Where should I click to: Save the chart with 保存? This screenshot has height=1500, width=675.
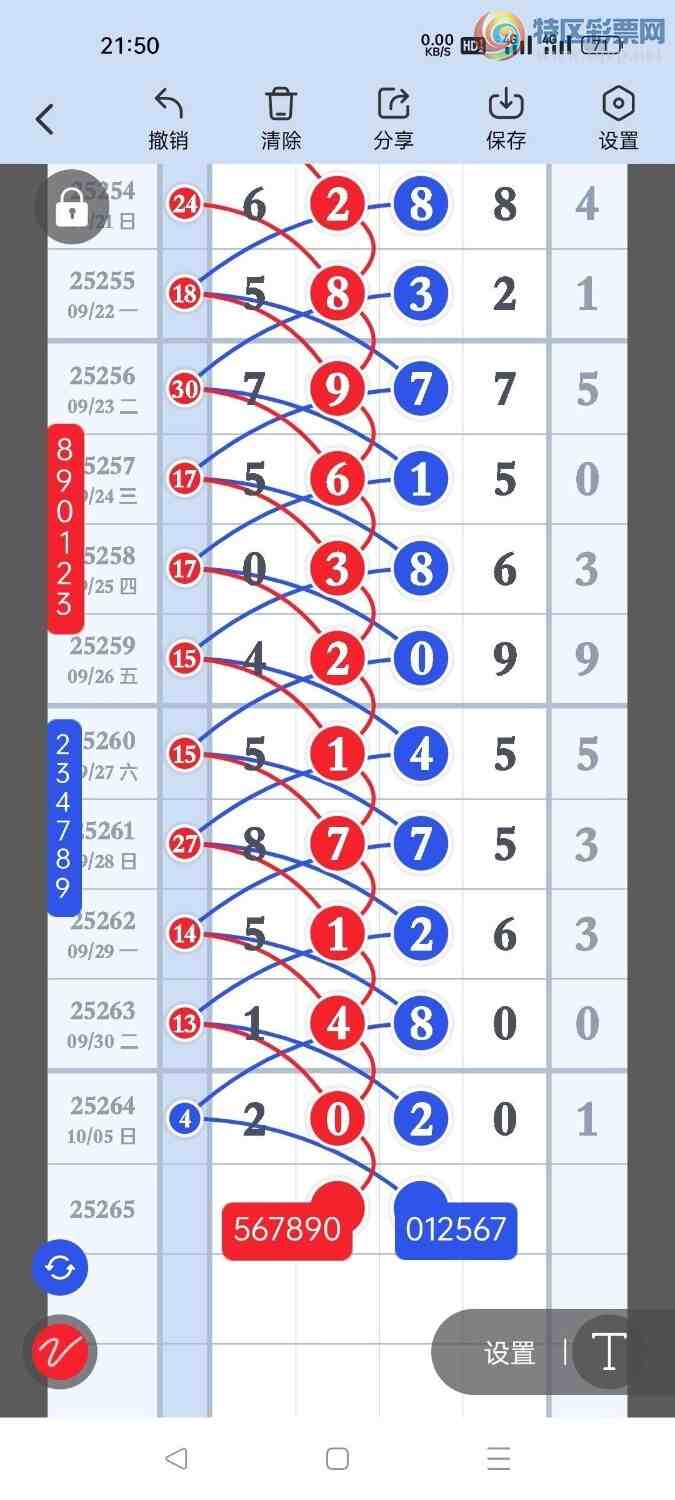(x=506, y=119)
